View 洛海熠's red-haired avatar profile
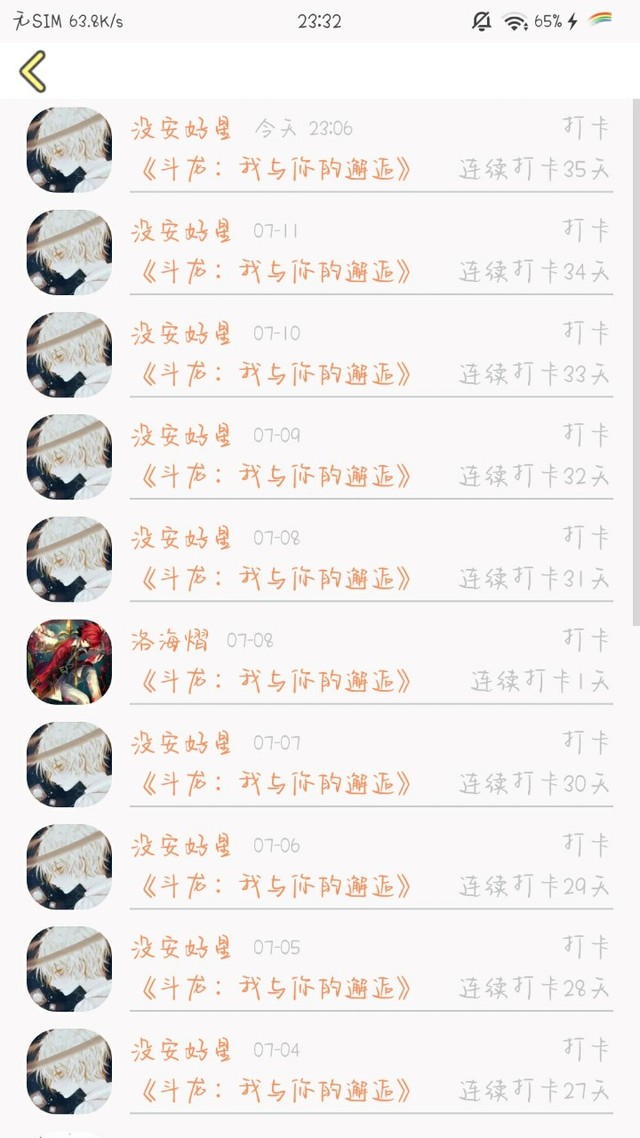This screenshot has height=1138, width=640. (x=70, y=661)
